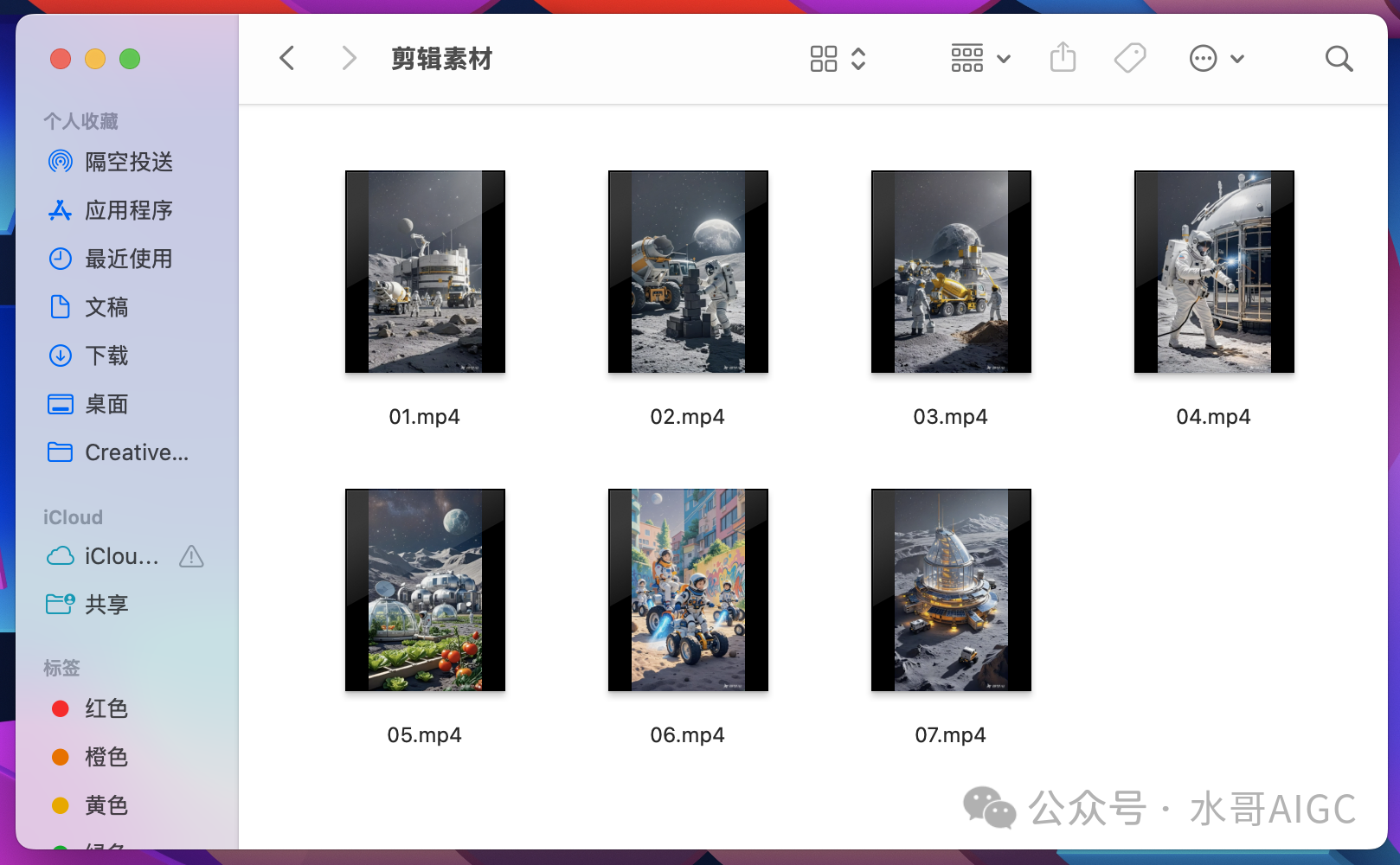Go to the 下载 folder
Viewport: 1400px width, 865px height.
pos(106,356)
